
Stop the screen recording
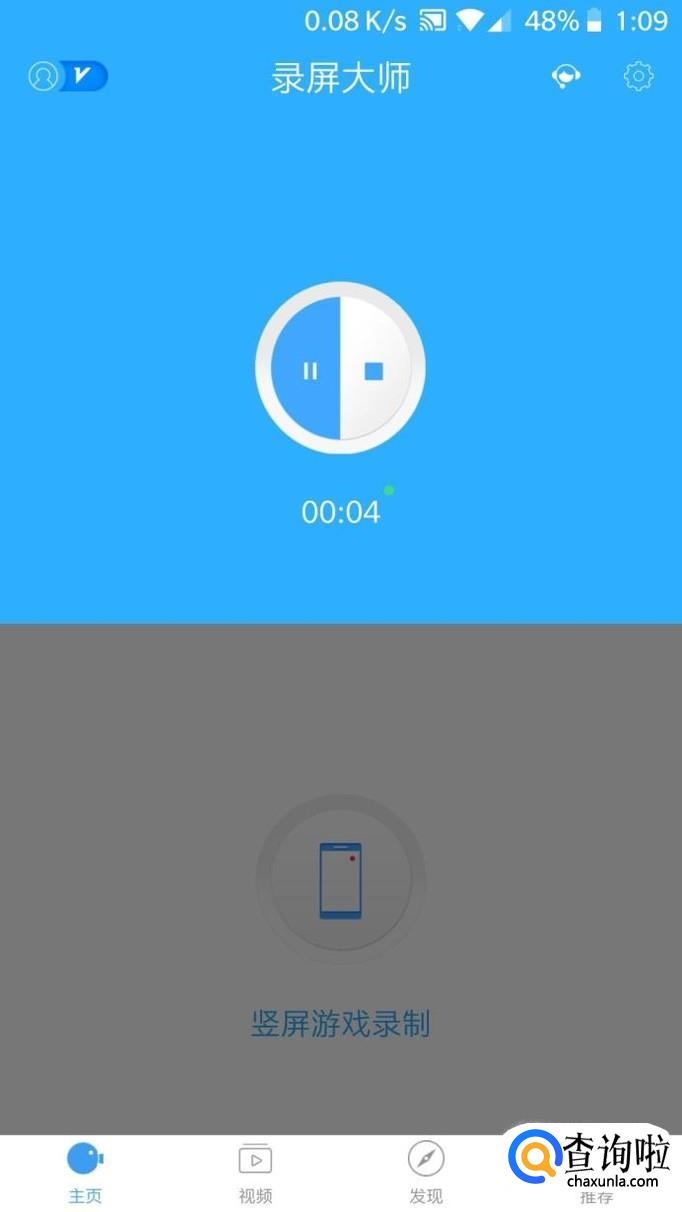click(x=374, y=371)
